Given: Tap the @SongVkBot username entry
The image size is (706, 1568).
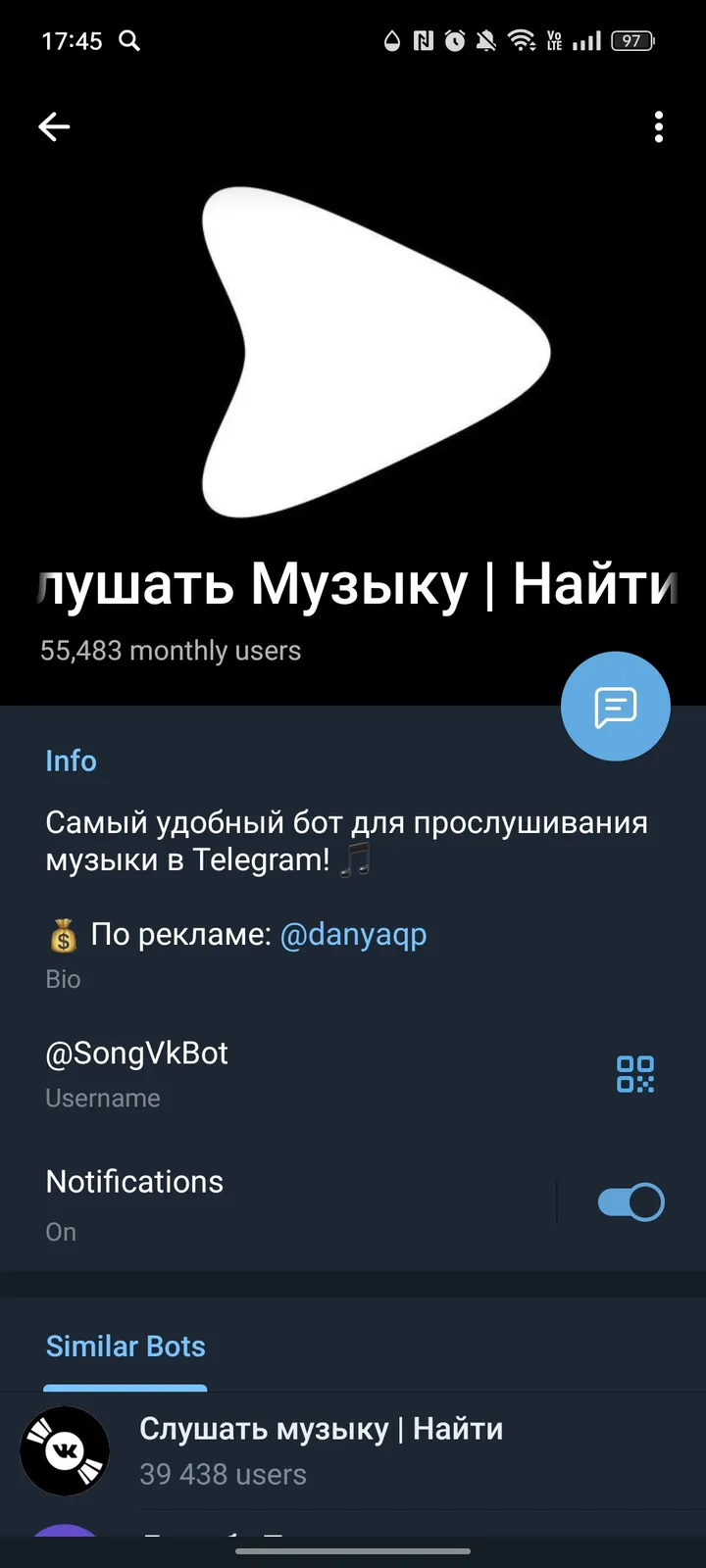Looking at the screenshot, I should click(x=136, y=1053).
